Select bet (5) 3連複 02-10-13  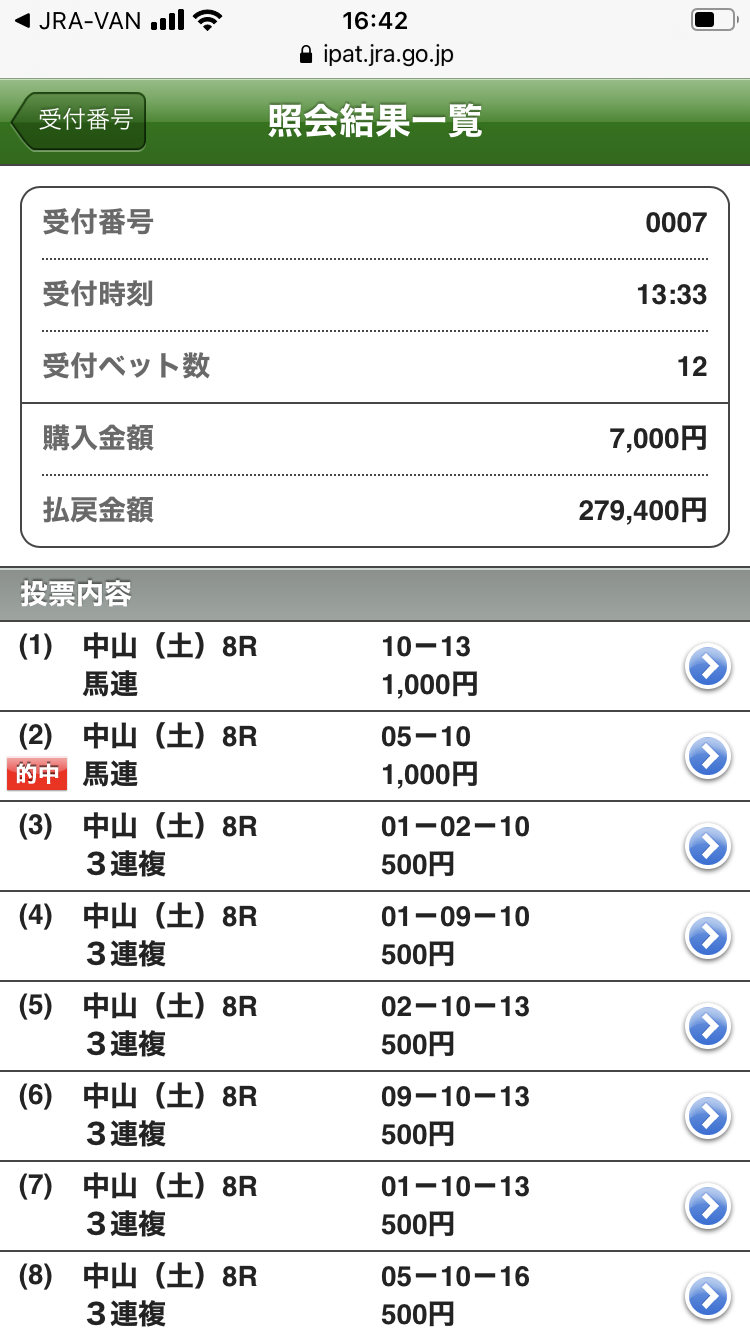[708, 1027]
